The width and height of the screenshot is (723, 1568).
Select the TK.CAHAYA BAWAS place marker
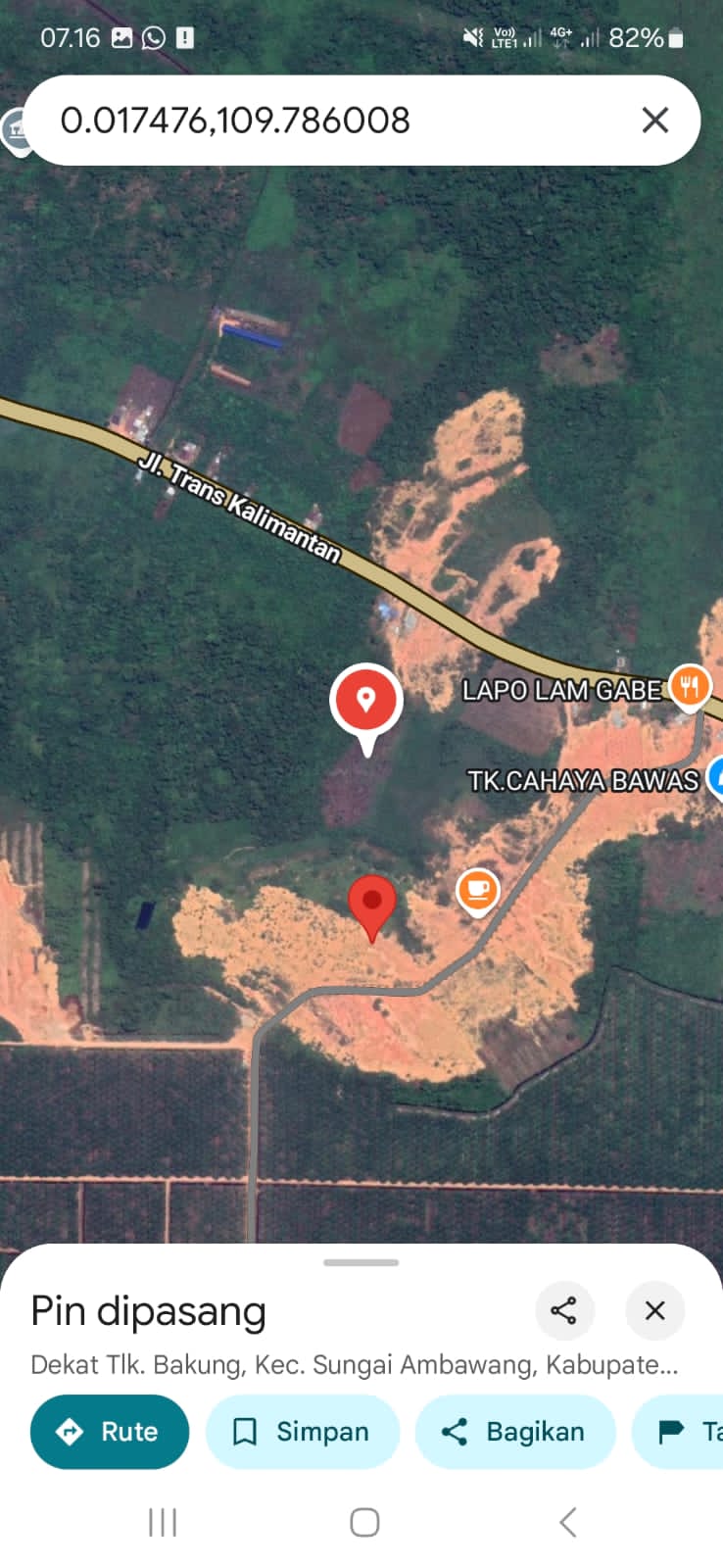[715, 779]
